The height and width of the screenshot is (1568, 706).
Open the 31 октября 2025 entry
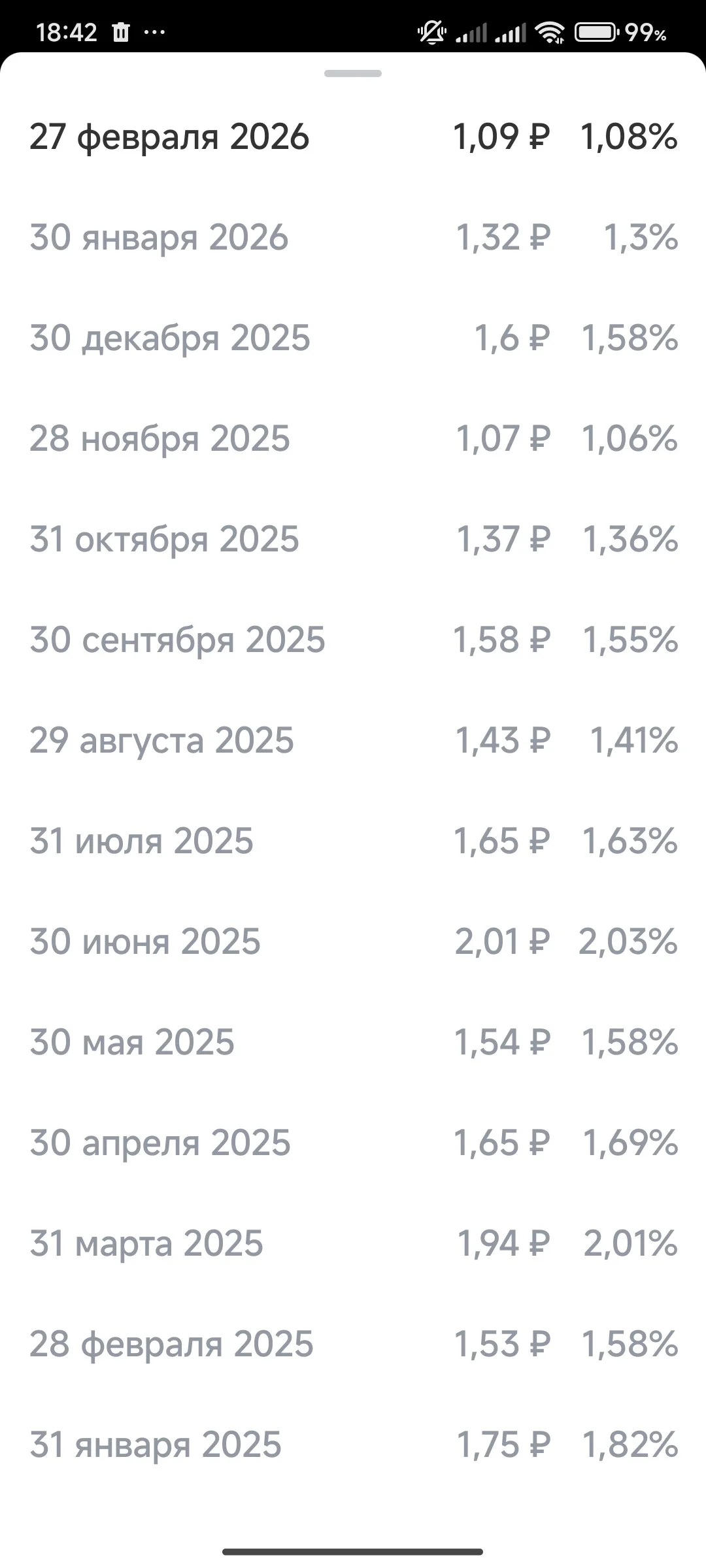(353, 539)
